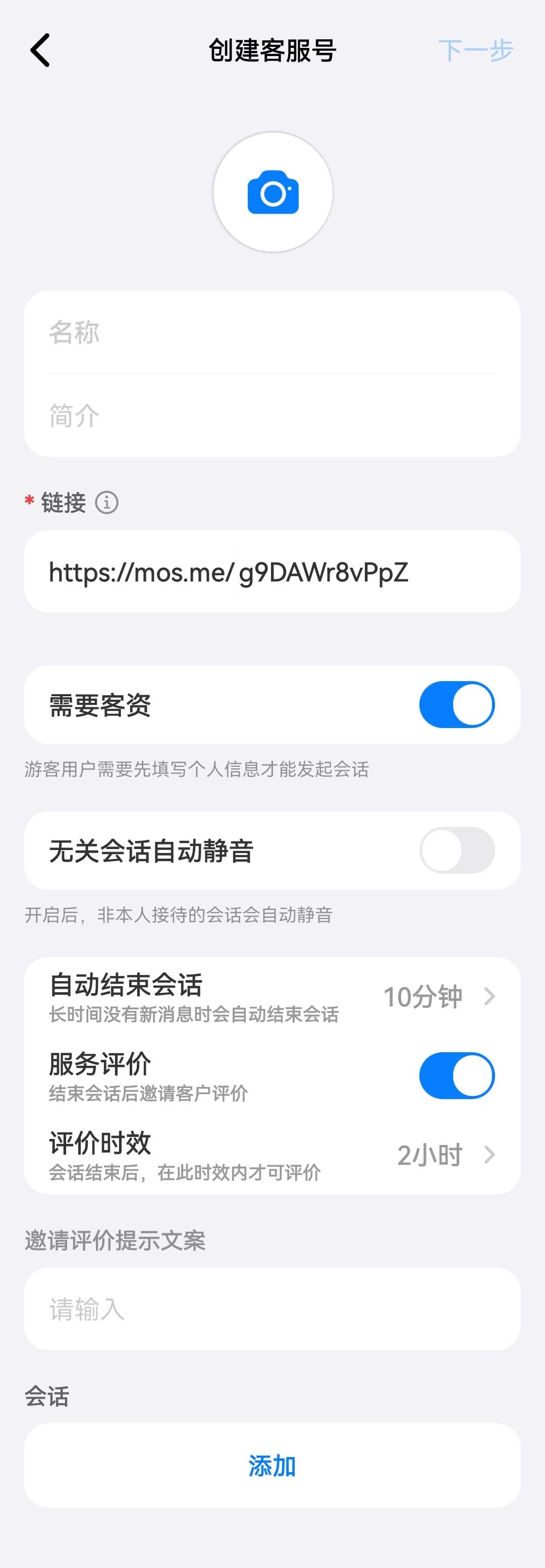
Task: Tap the 请输入 invite prompt field
Action: click(273, 1310)
